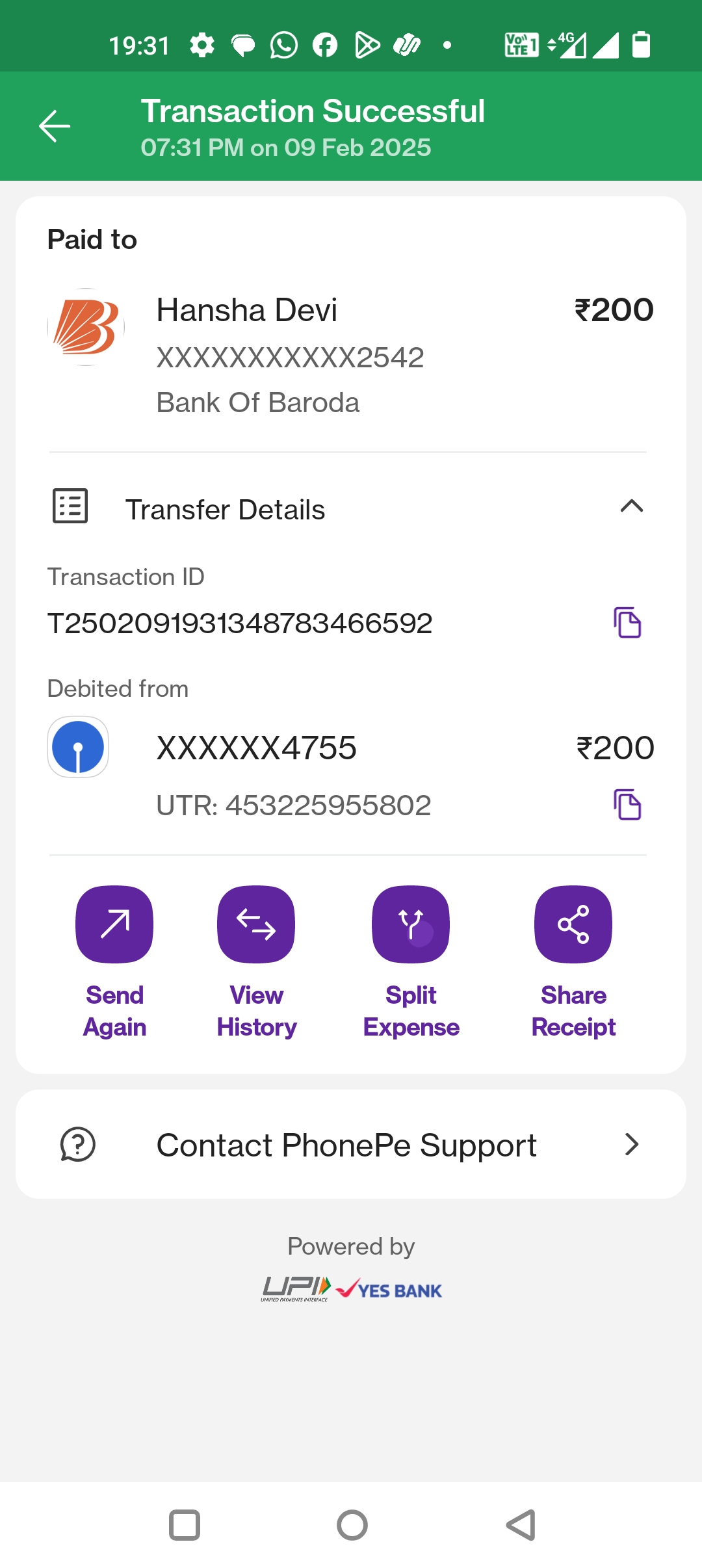Image resolution: width=702 pixels, height=1568 pixels.
Task: Open recent apps
Action: (x=185, y=1524)
